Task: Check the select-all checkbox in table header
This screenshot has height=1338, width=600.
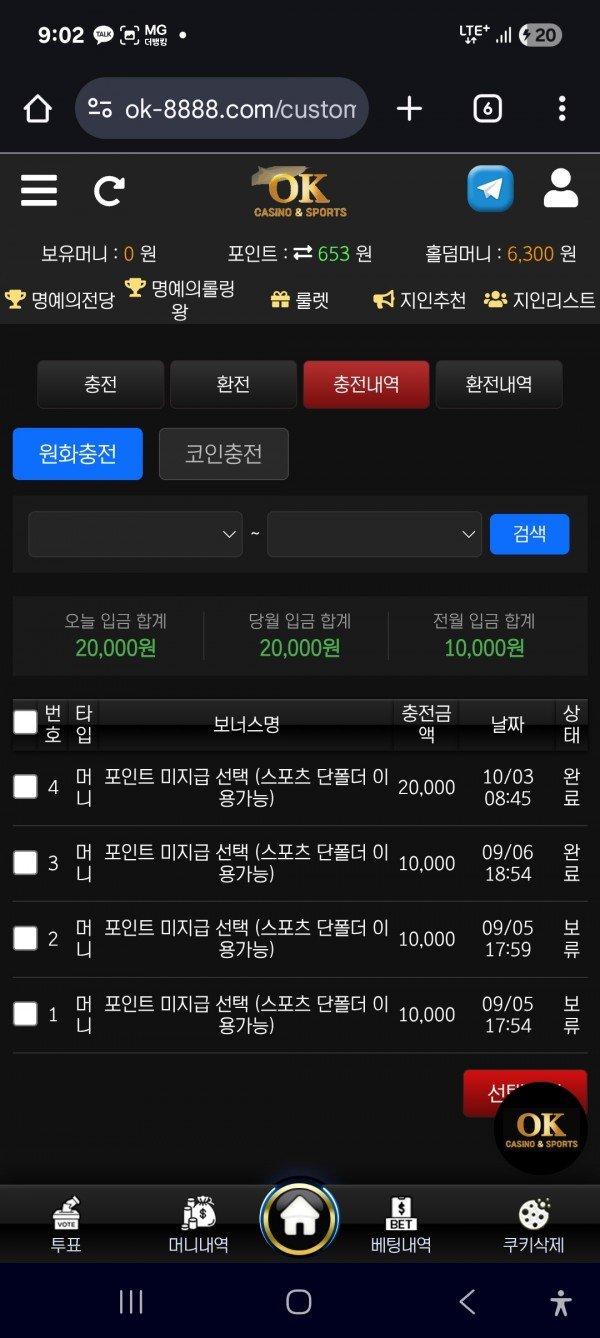Action: (x=25, y=722)
